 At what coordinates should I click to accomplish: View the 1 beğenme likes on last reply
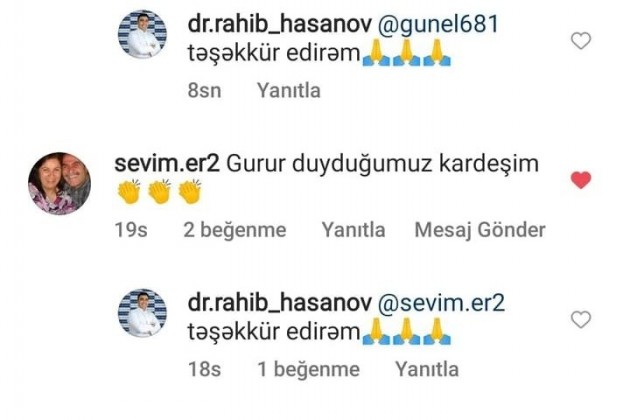[x=308, y=369]
